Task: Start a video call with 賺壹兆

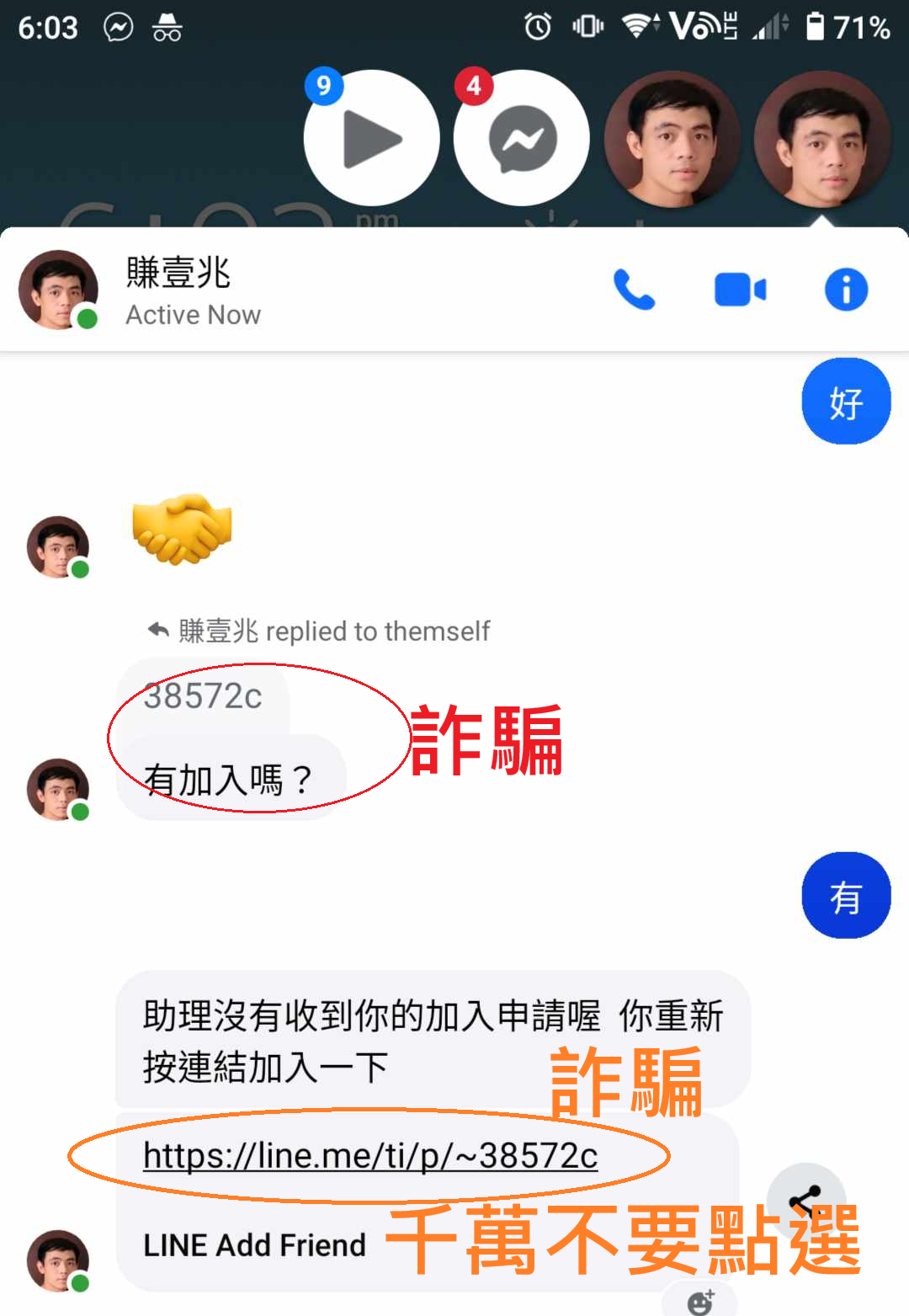Action: click(x=740, y=290)
